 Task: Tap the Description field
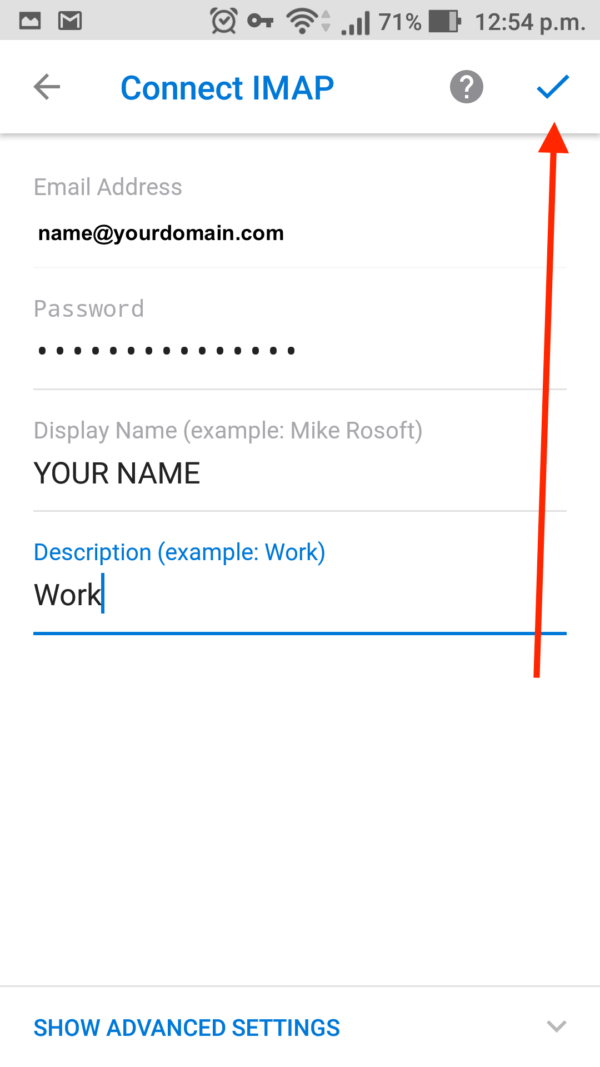300,595
